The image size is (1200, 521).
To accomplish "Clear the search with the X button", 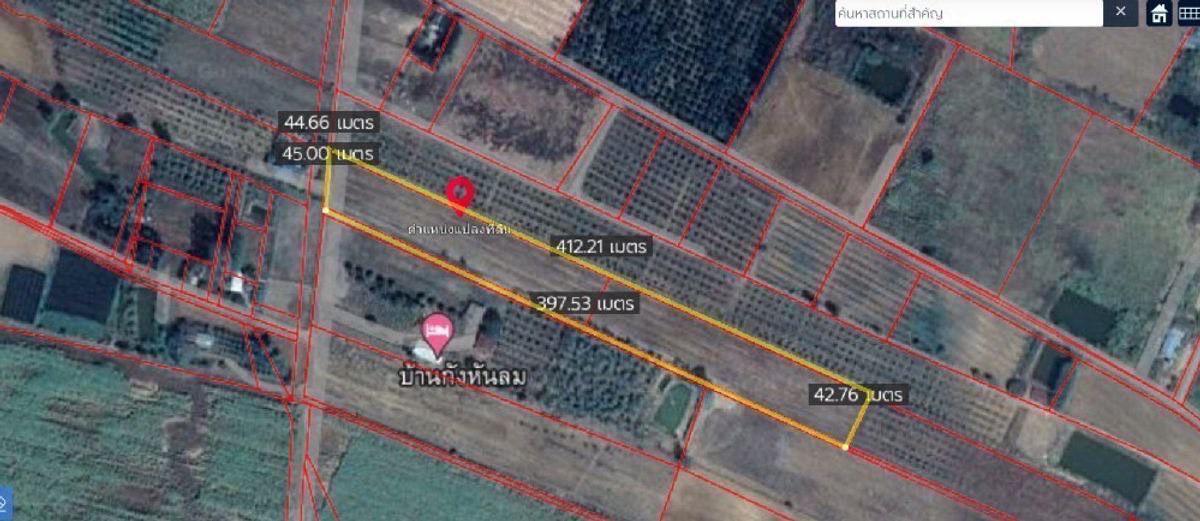I will click(x=1120, y=12).
